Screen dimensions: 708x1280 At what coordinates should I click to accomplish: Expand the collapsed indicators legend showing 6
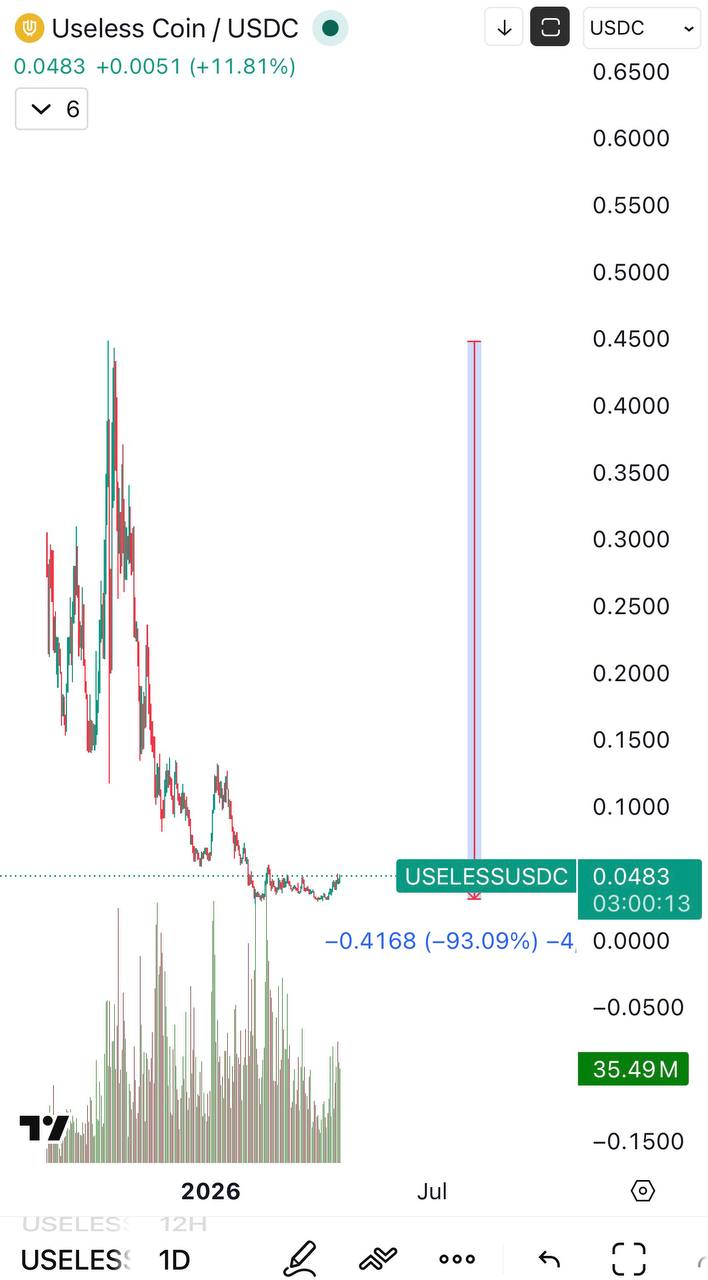pos(52,109)
